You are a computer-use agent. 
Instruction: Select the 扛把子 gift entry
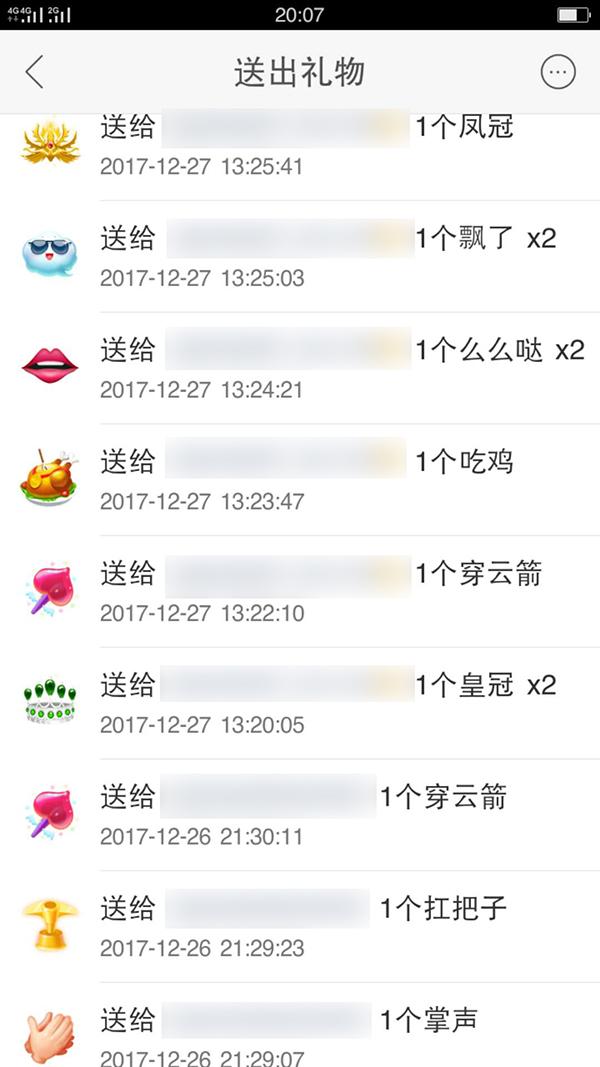click(x=300, y=927)
